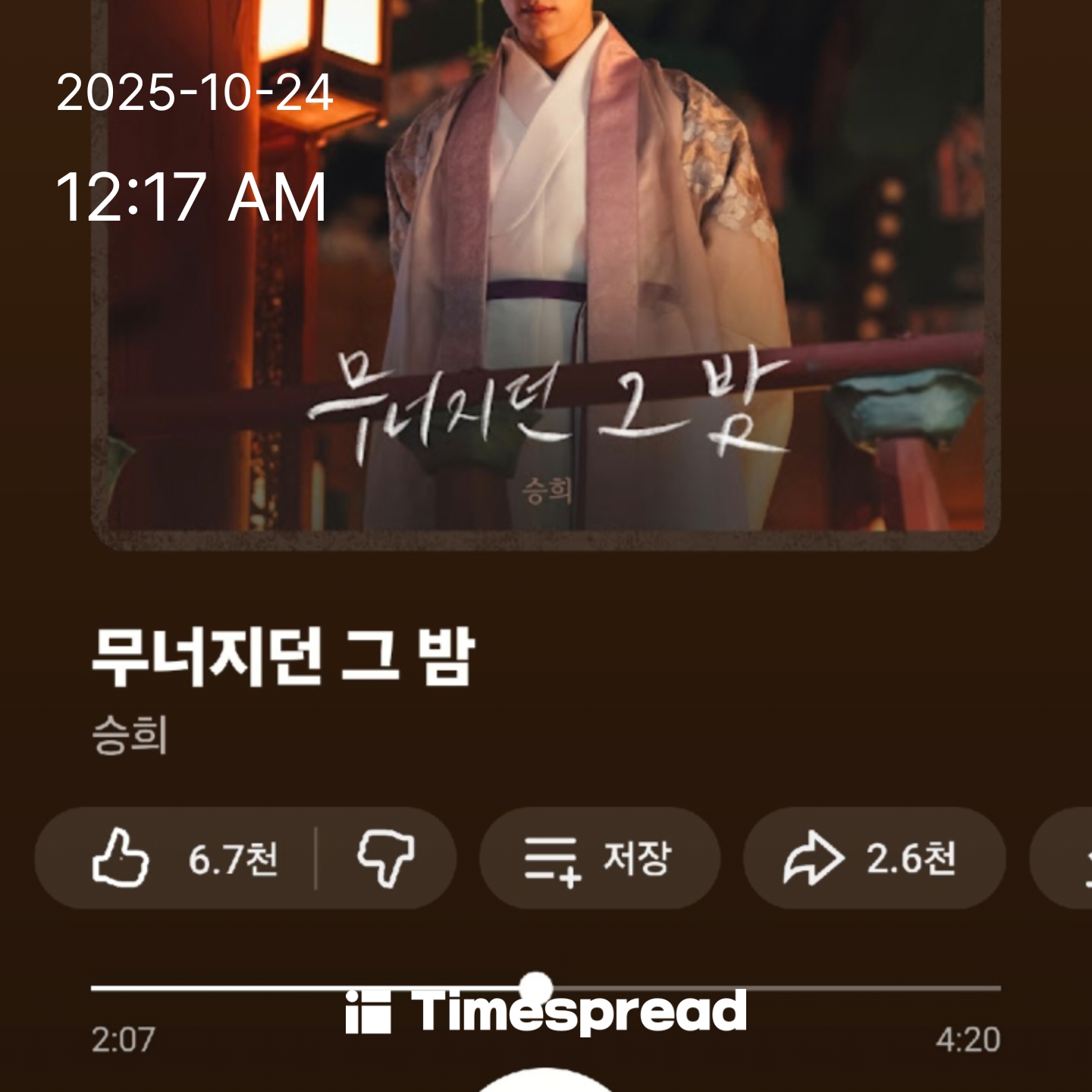Save the song with the 저장 button
Screen dimensions: 1092x1092
599,858
